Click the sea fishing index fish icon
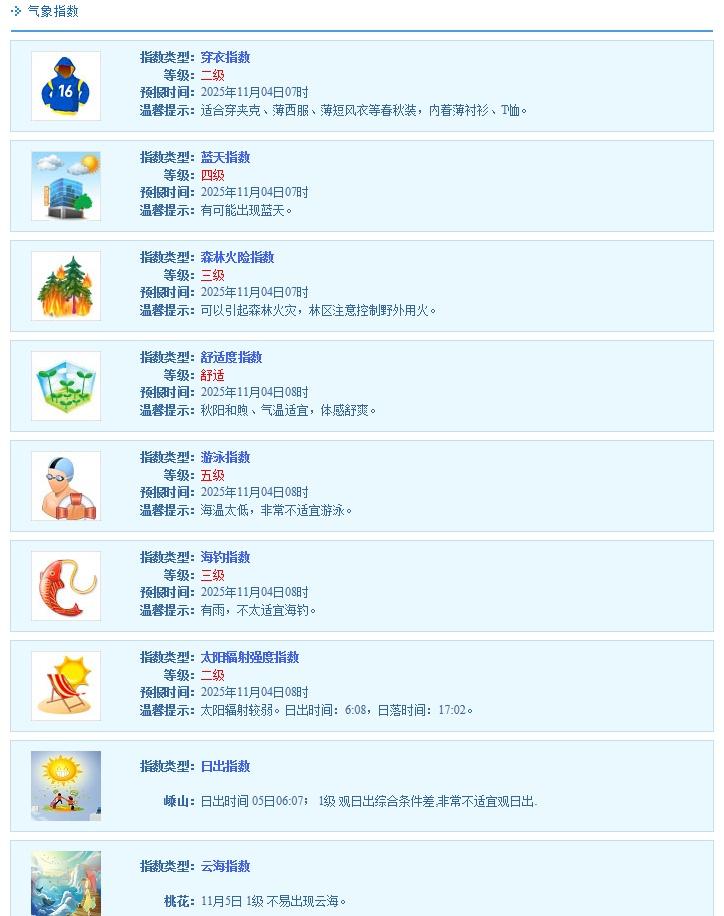The width and height of the screenshot is (724, 916). 65,585
